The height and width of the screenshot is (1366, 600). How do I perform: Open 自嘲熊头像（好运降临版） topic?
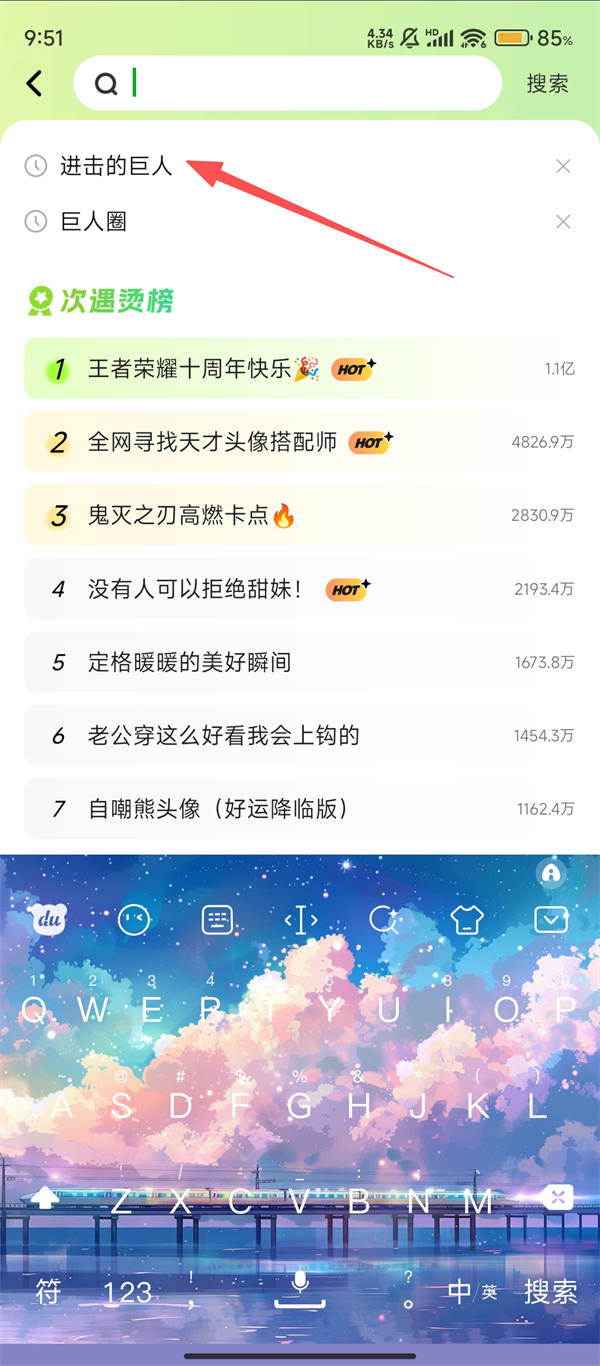[218, 809]
